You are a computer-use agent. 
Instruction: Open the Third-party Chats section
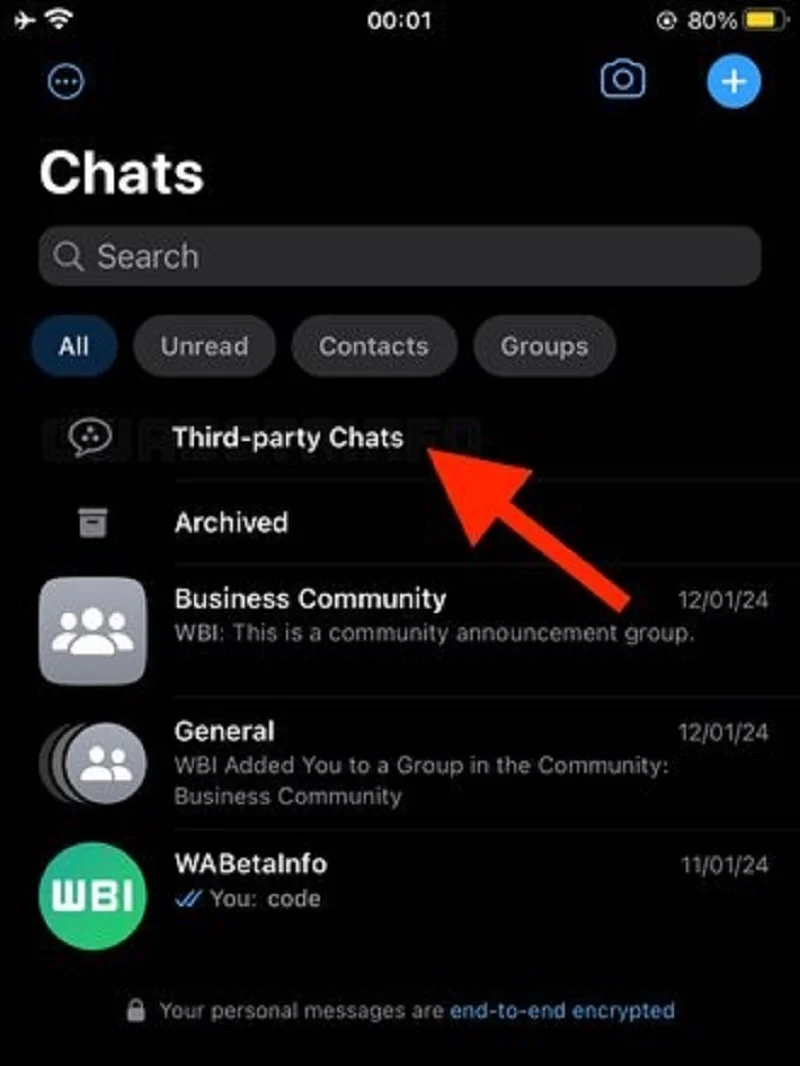coord(288,437)
